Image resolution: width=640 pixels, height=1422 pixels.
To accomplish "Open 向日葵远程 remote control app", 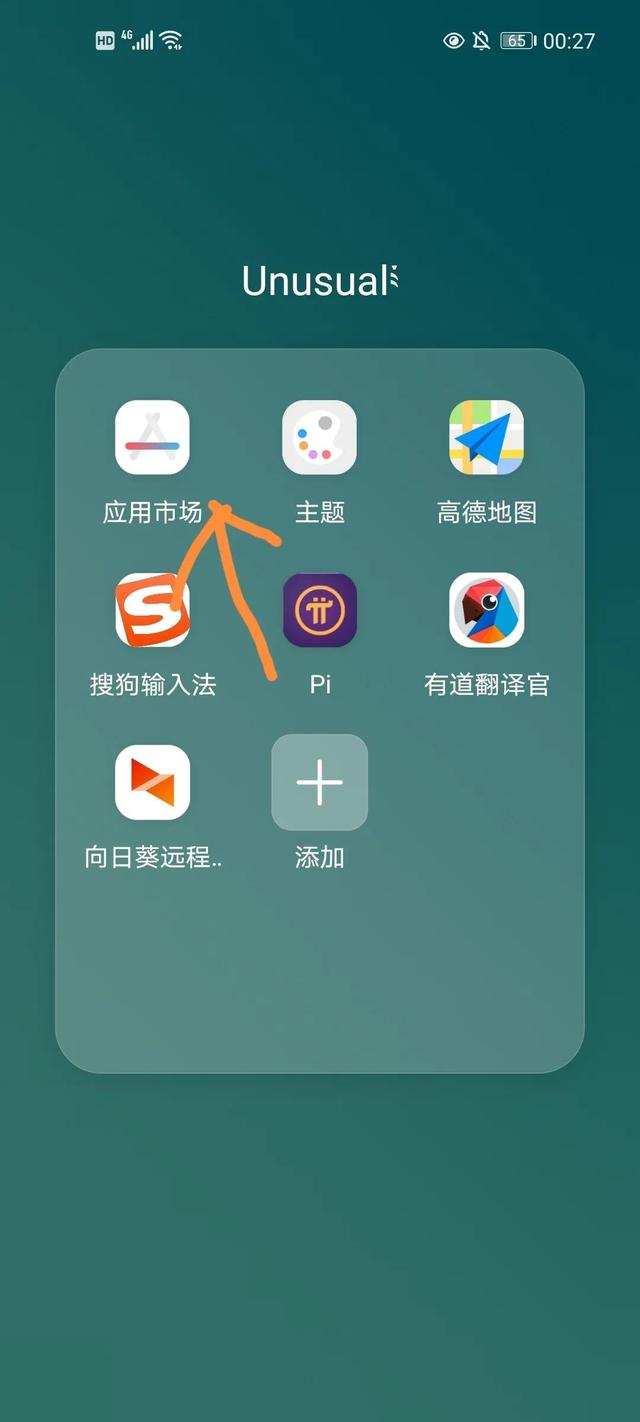I will click(x=152, y=782).
